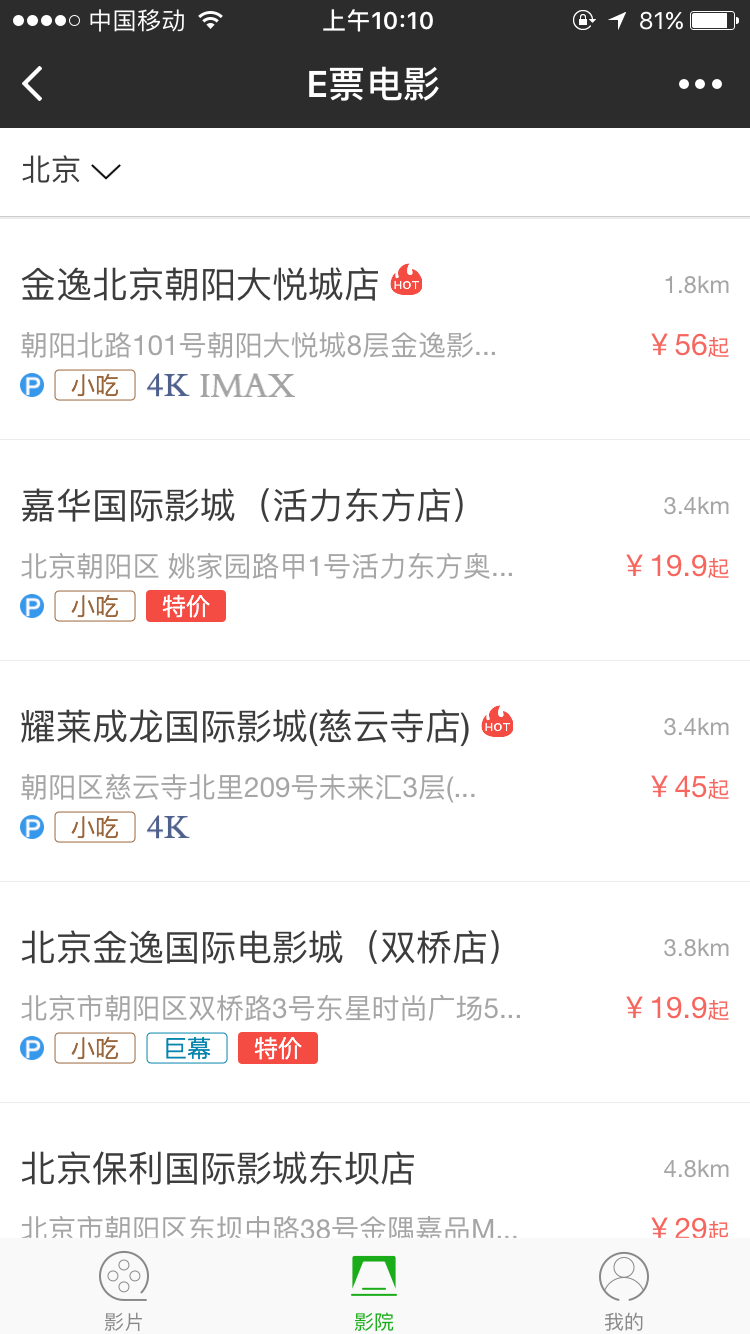750x1334 pixels.
Task: Expand the 北京 city dropdown
Action: coord(70,171)
